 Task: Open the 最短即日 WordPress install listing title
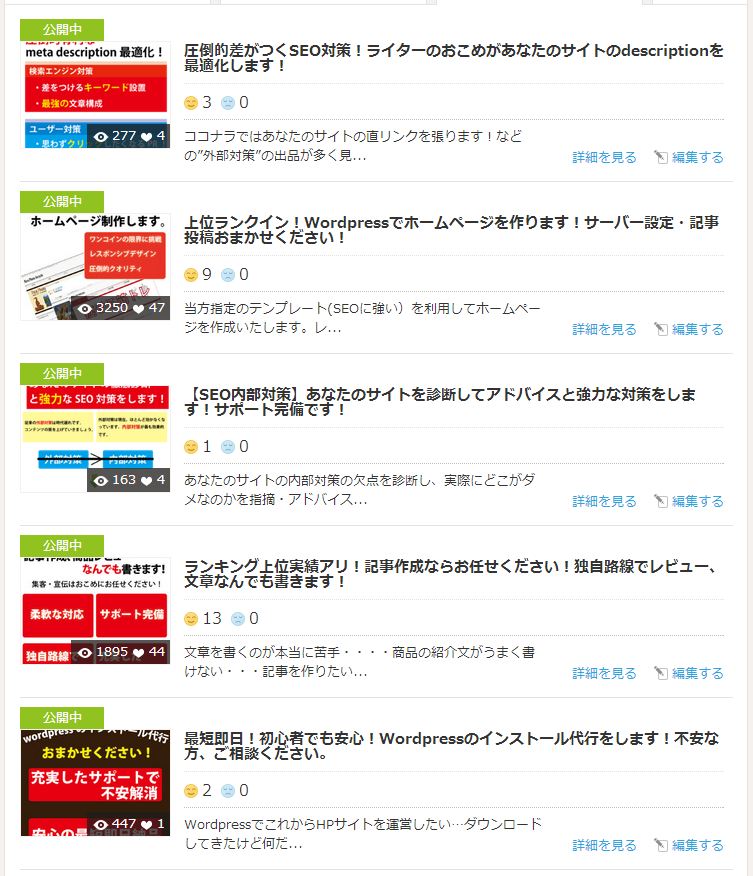click(x=451, y=746)
